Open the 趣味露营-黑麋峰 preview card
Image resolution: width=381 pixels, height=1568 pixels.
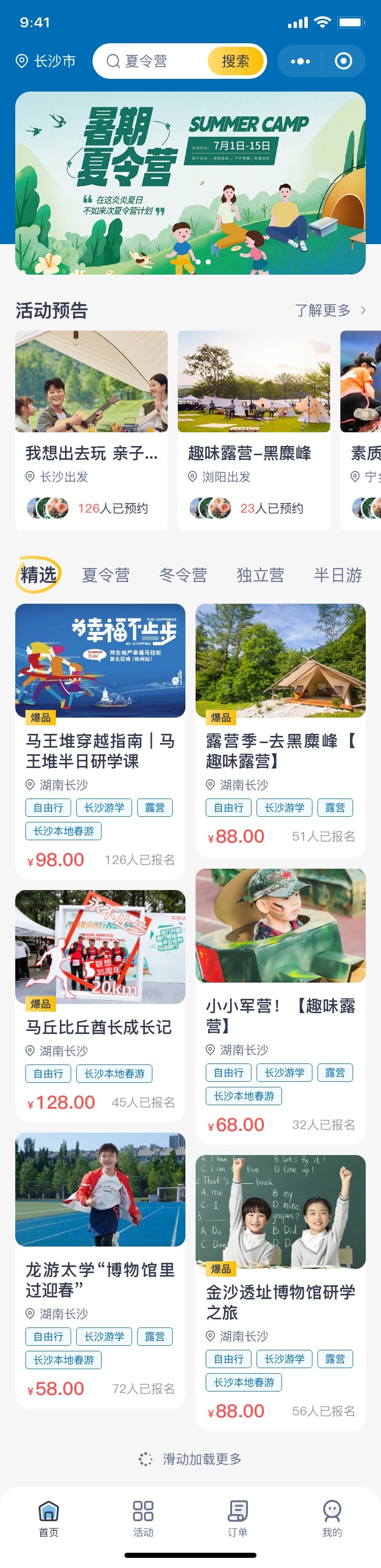[253, 429]
